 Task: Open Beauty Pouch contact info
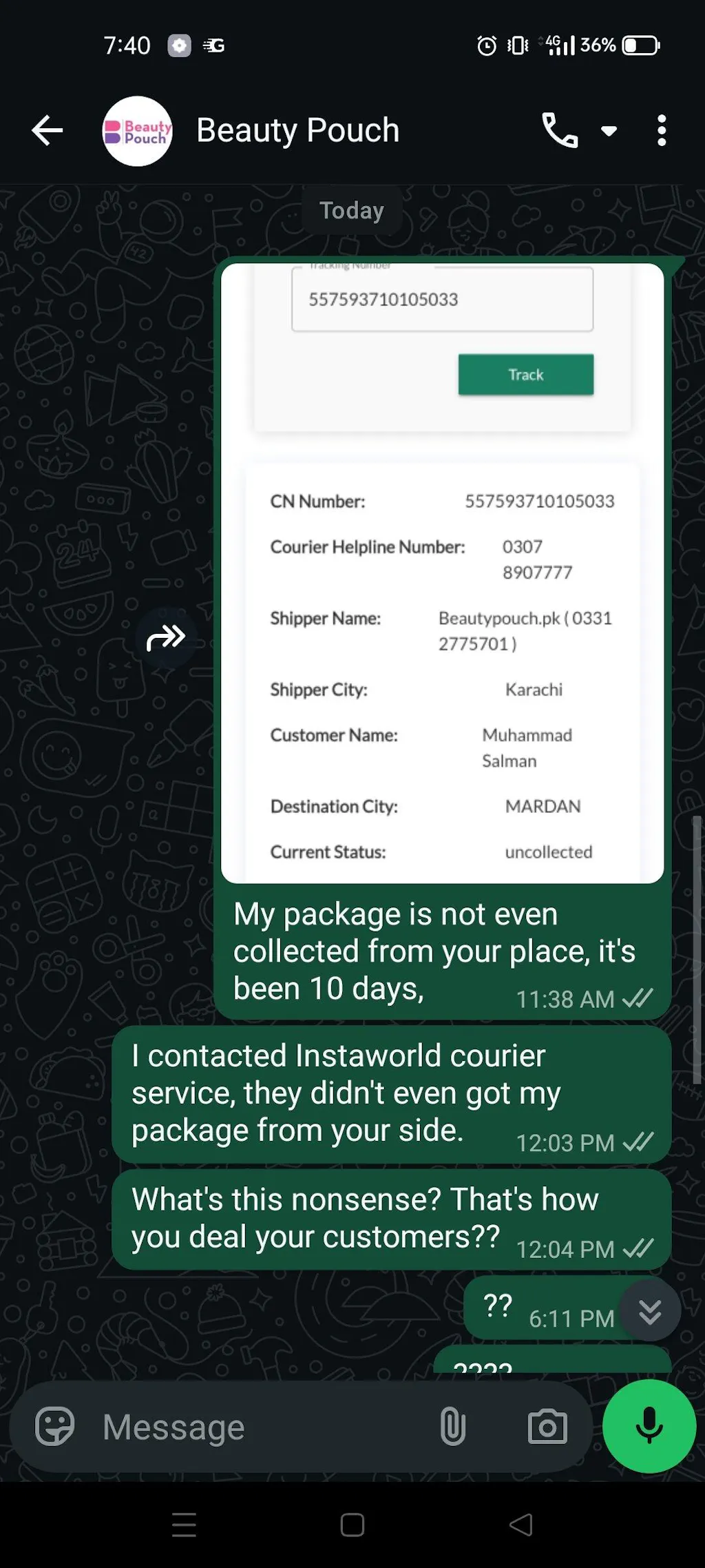pyautogui.click(x=297, y=131)
